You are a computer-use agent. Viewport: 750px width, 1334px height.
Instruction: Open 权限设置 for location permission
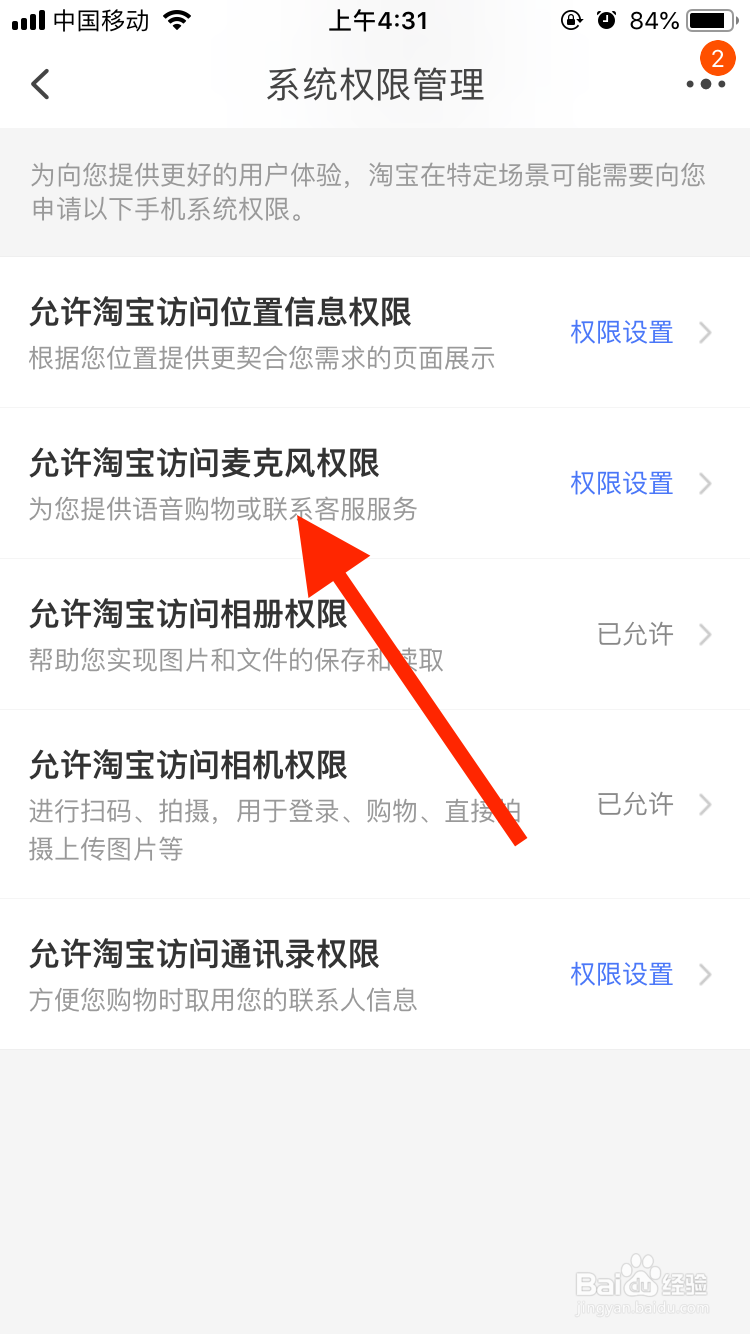[621, 333]
